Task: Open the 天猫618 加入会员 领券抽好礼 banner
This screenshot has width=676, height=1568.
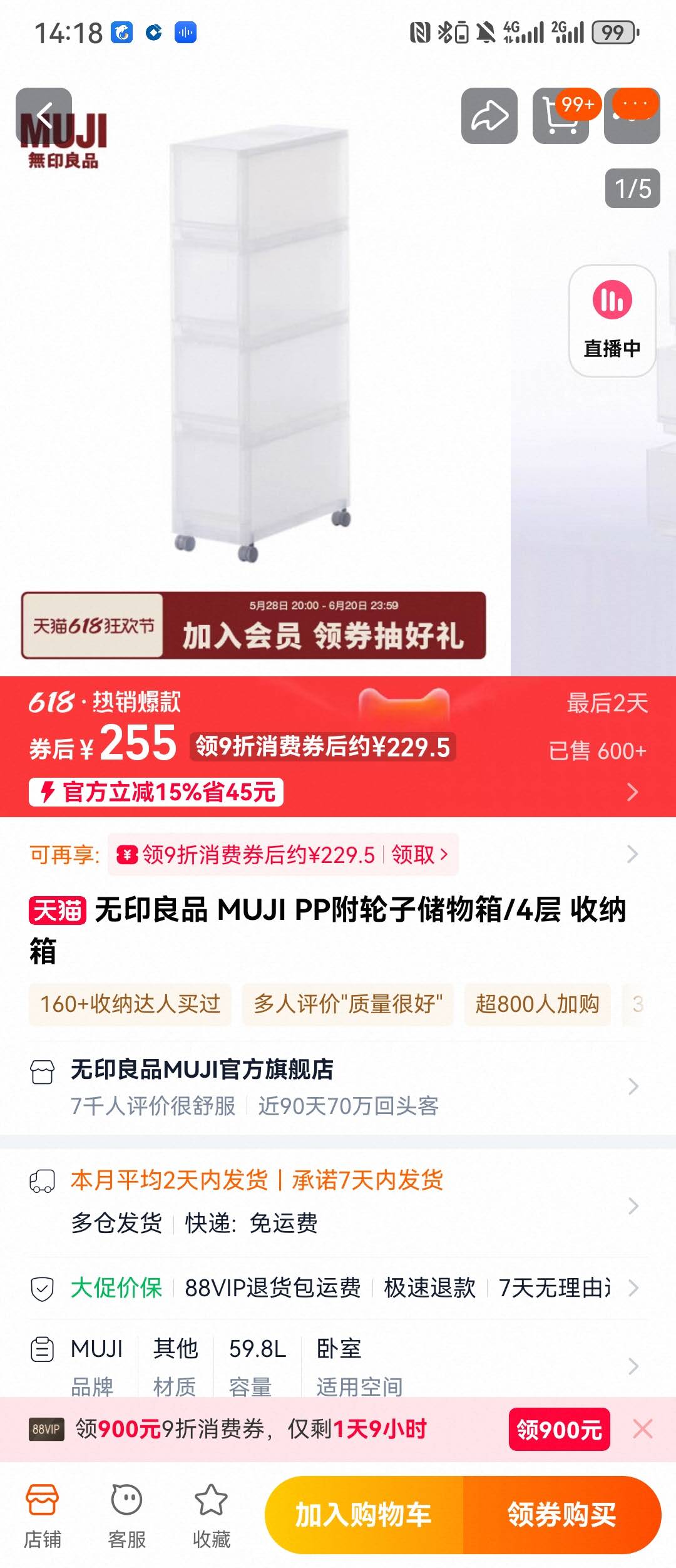Action: [253, 625]
